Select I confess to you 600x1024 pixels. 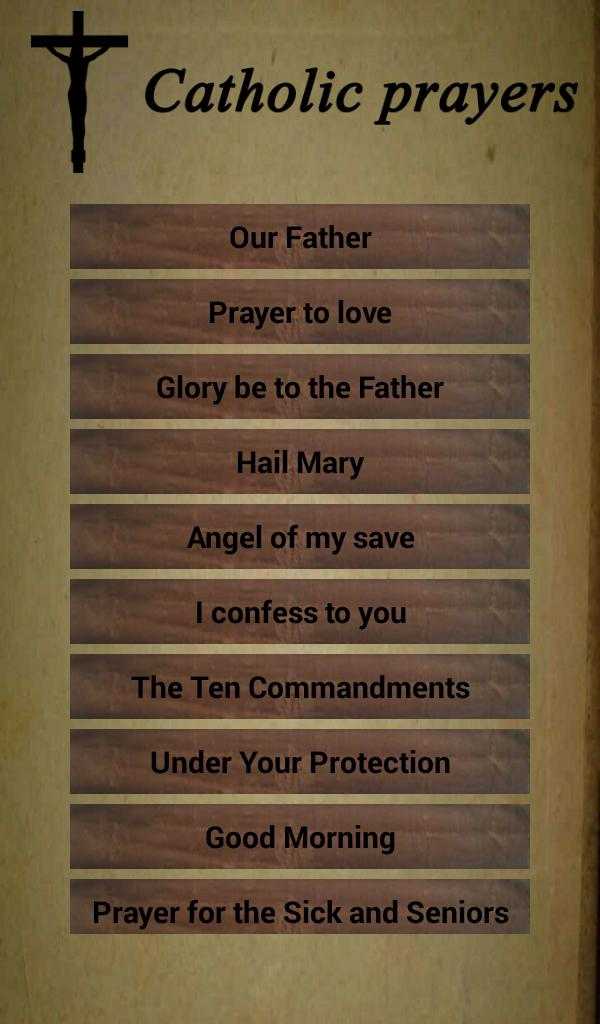[300, 612]
